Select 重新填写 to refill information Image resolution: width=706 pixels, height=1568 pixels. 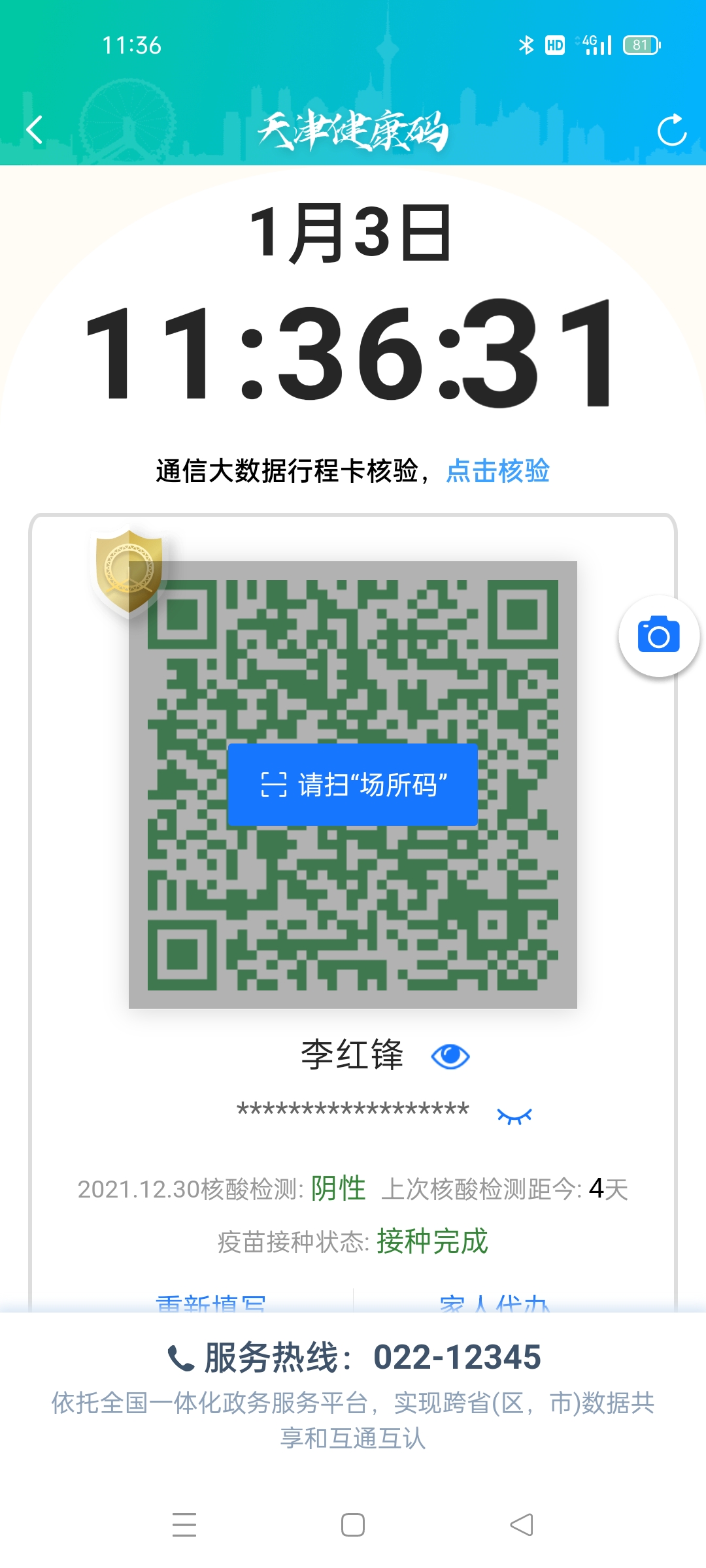pyautogui.click(x=210, y=1303)
